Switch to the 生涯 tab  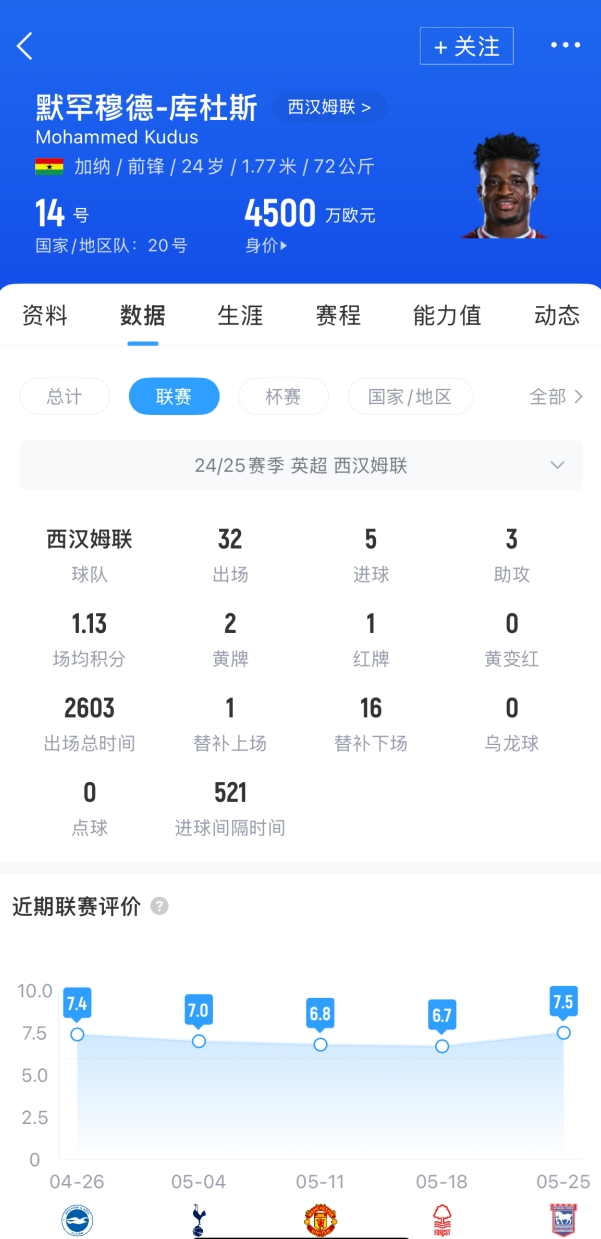[240, 316]
